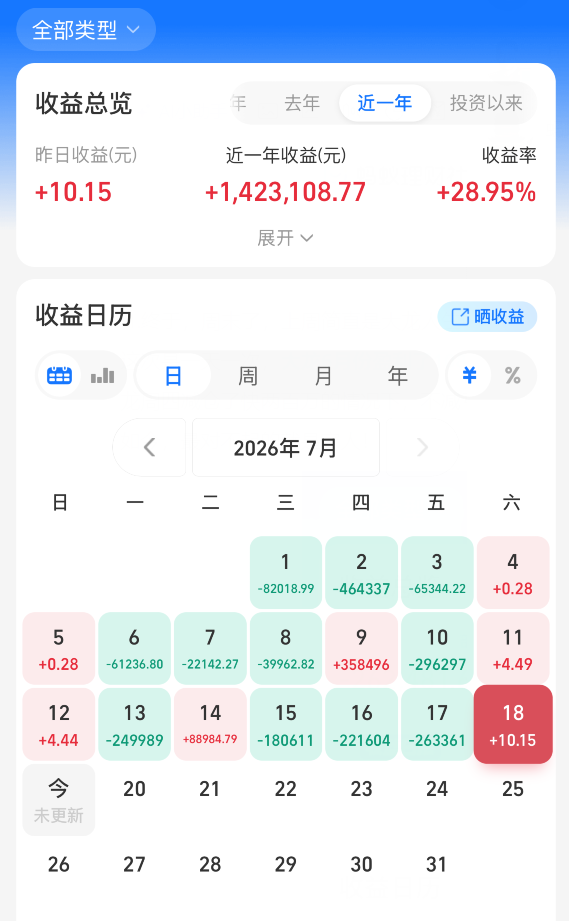Switch to the 月 view
The image size is (569, 921).
(x=323, y=375)
